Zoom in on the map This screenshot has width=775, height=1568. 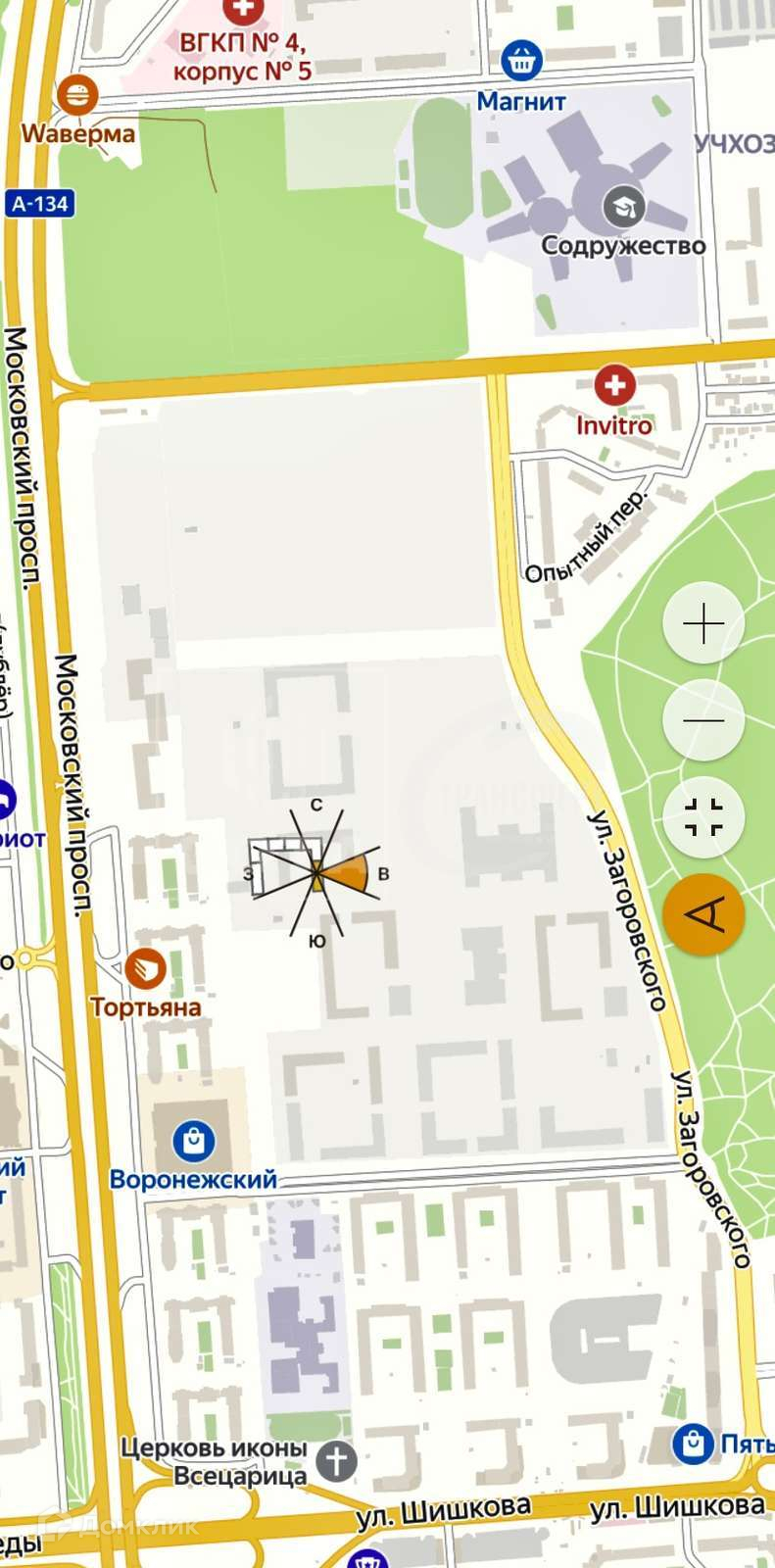tap(703, 624)
